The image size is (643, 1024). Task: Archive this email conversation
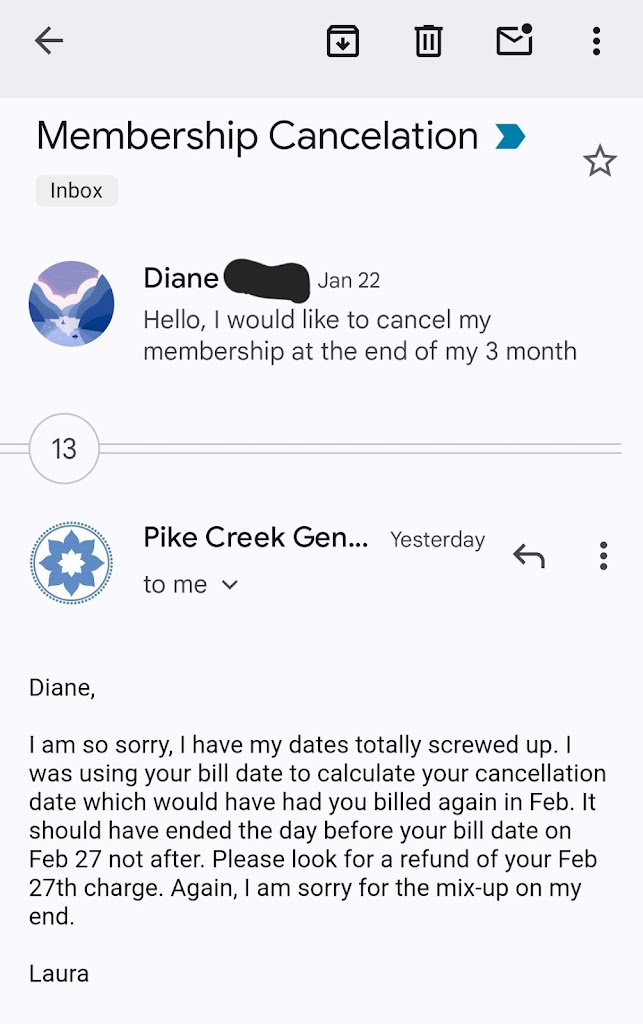coord(343,41)
